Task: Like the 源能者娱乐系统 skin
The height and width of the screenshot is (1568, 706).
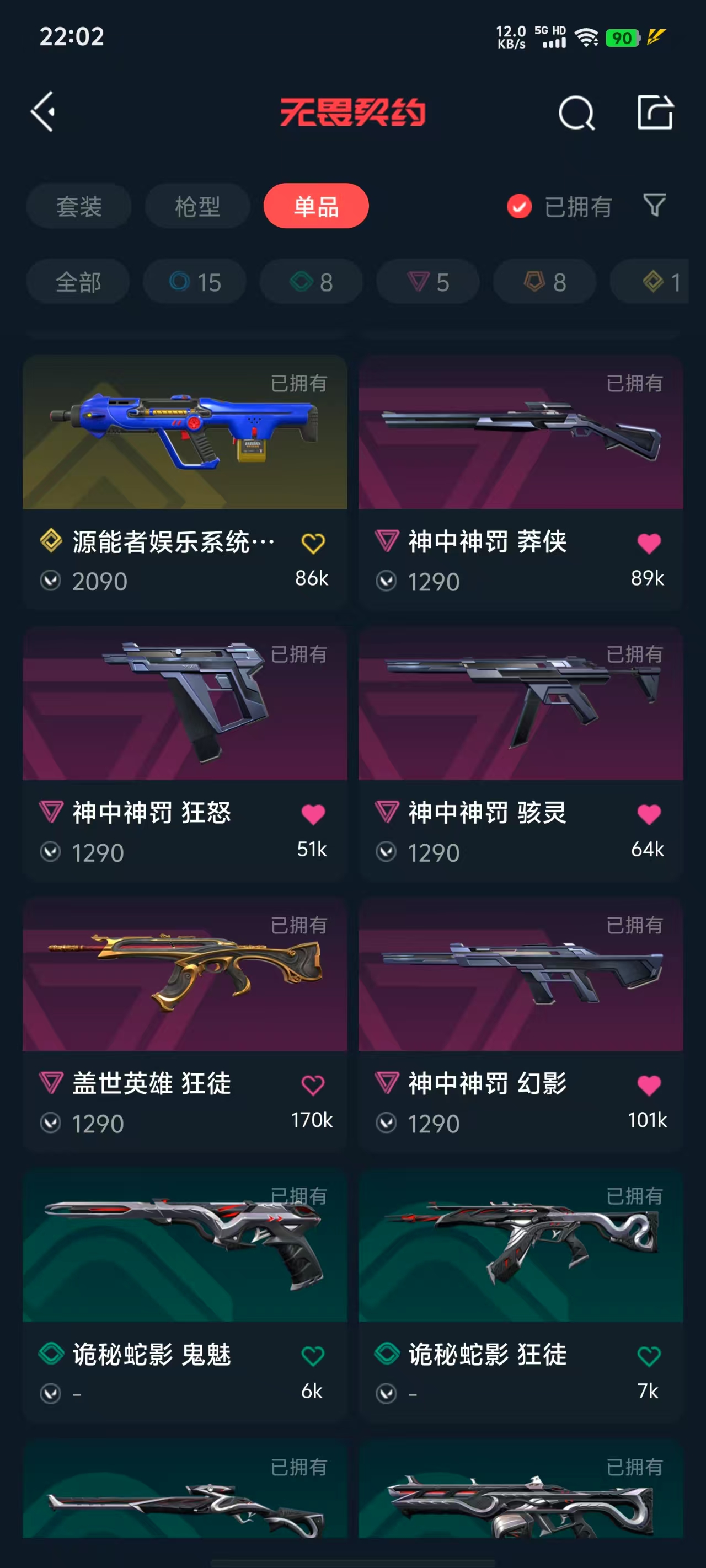Action: 313,543
